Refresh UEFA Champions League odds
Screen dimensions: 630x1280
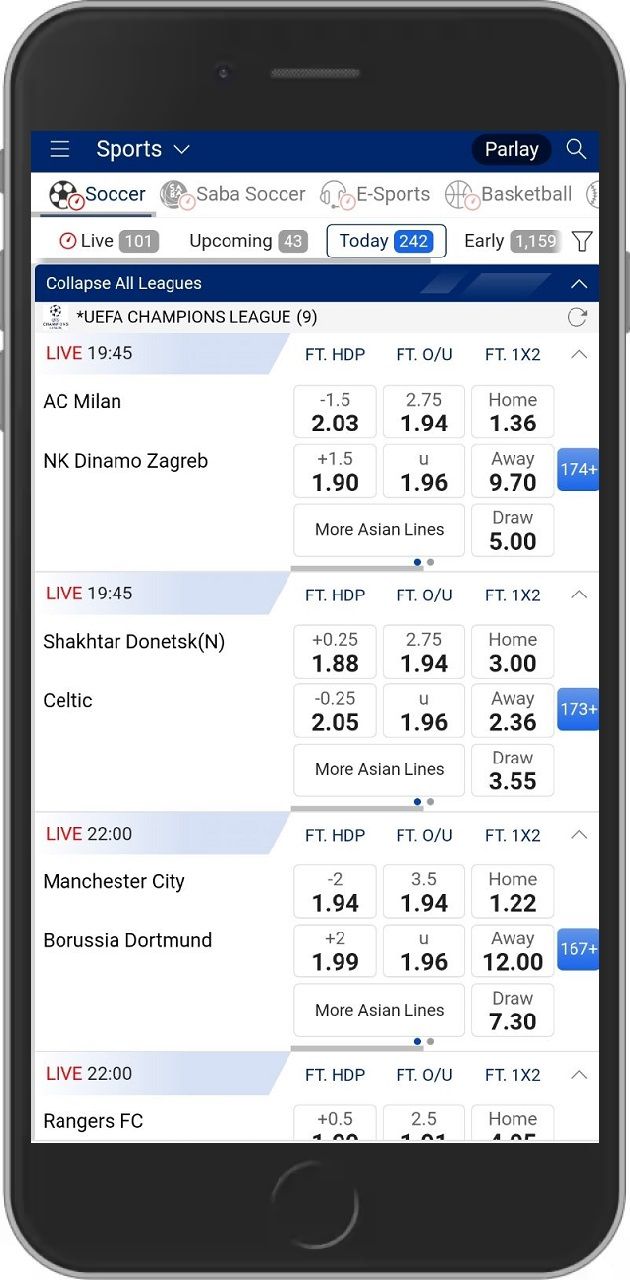[x=577, y=317]
